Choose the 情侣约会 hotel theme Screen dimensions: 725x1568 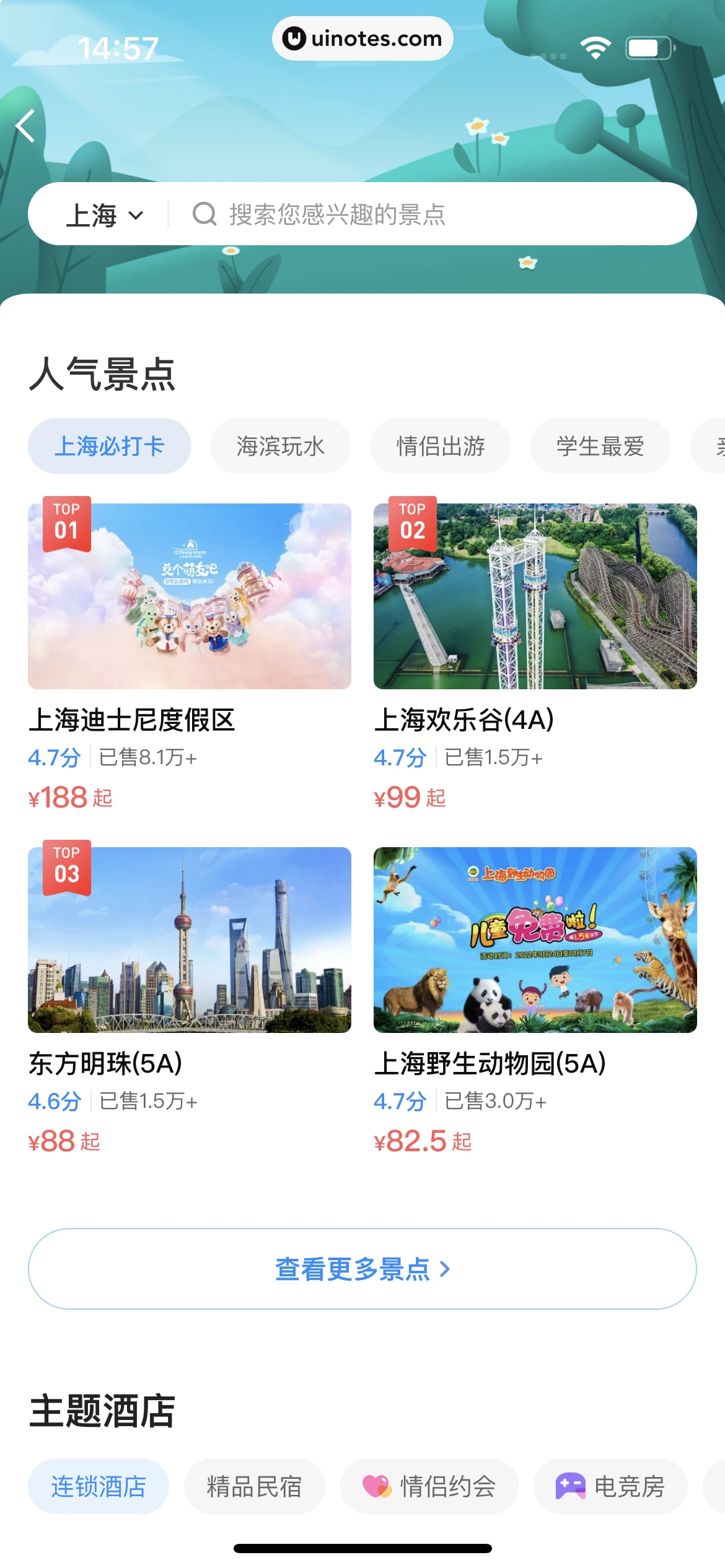point(429,1486)
